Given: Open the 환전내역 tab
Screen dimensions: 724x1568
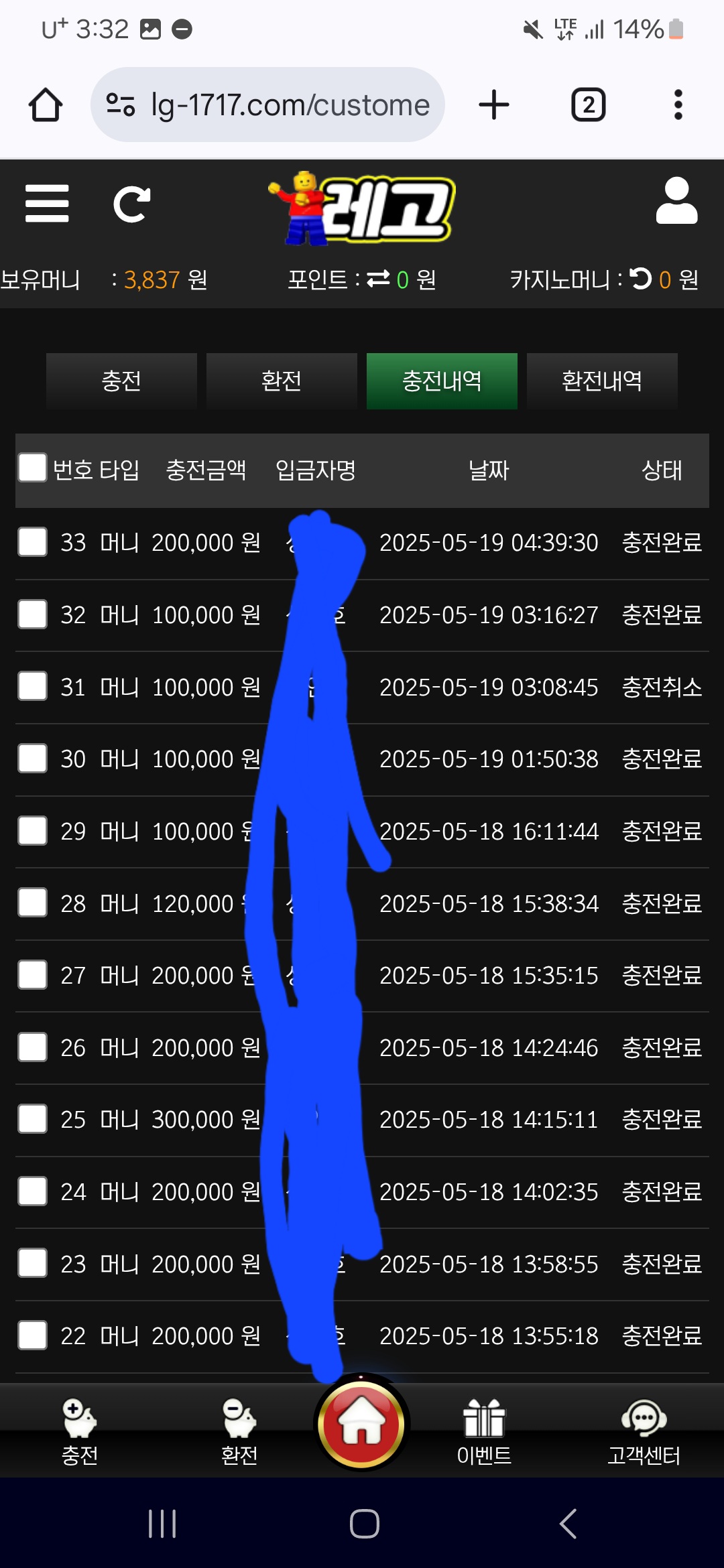Looking at the screenshot, I should (x=602, y=381).
